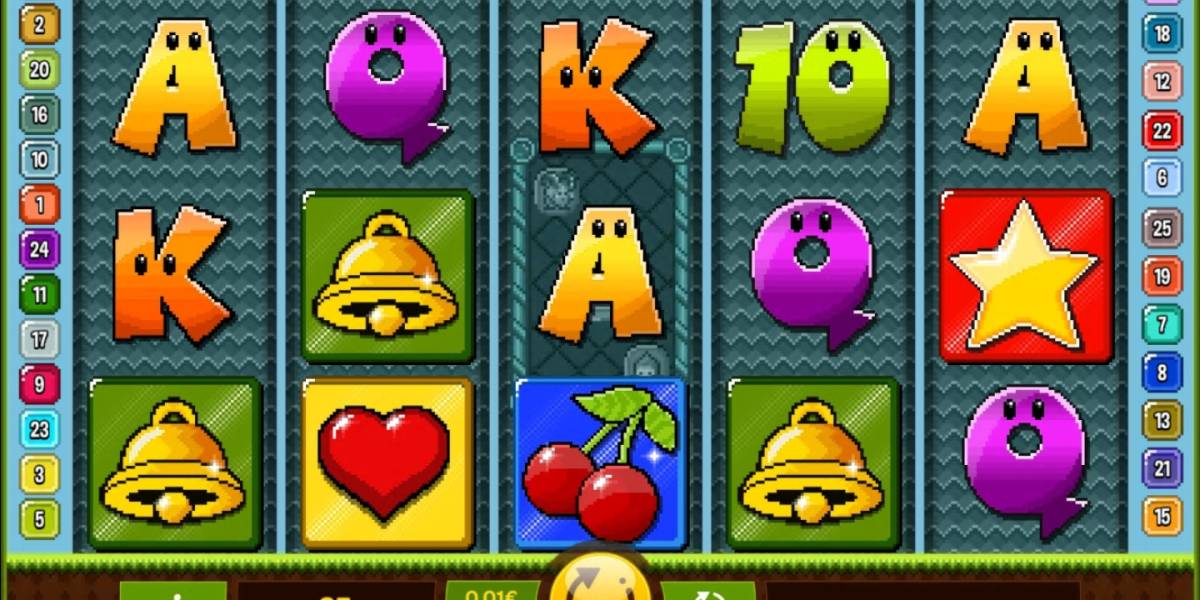Select payline number 2

pyautogui.click(x=39, y=24)
